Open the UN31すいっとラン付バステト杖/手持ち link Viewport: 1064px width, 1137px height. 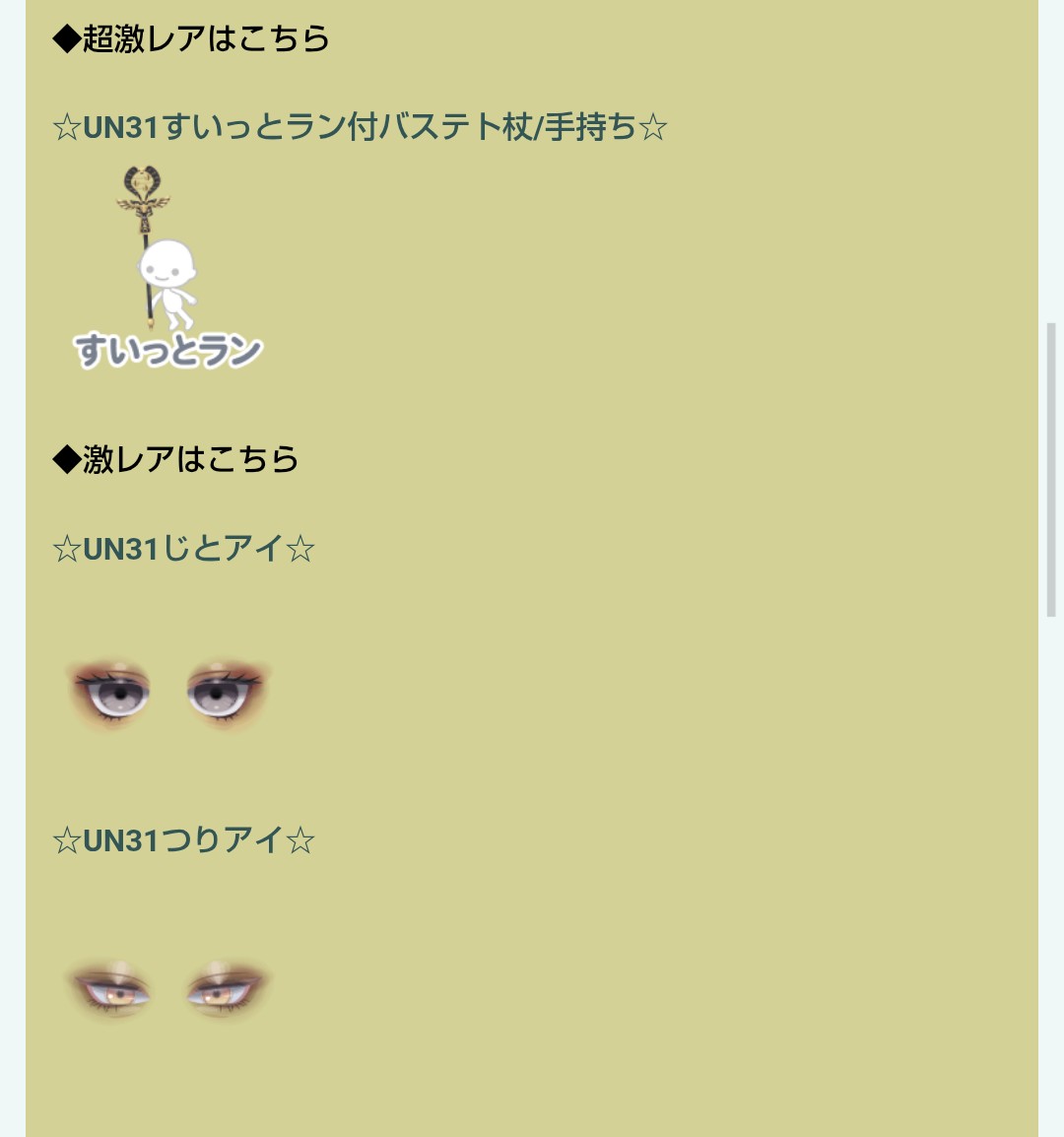(360, 127)
